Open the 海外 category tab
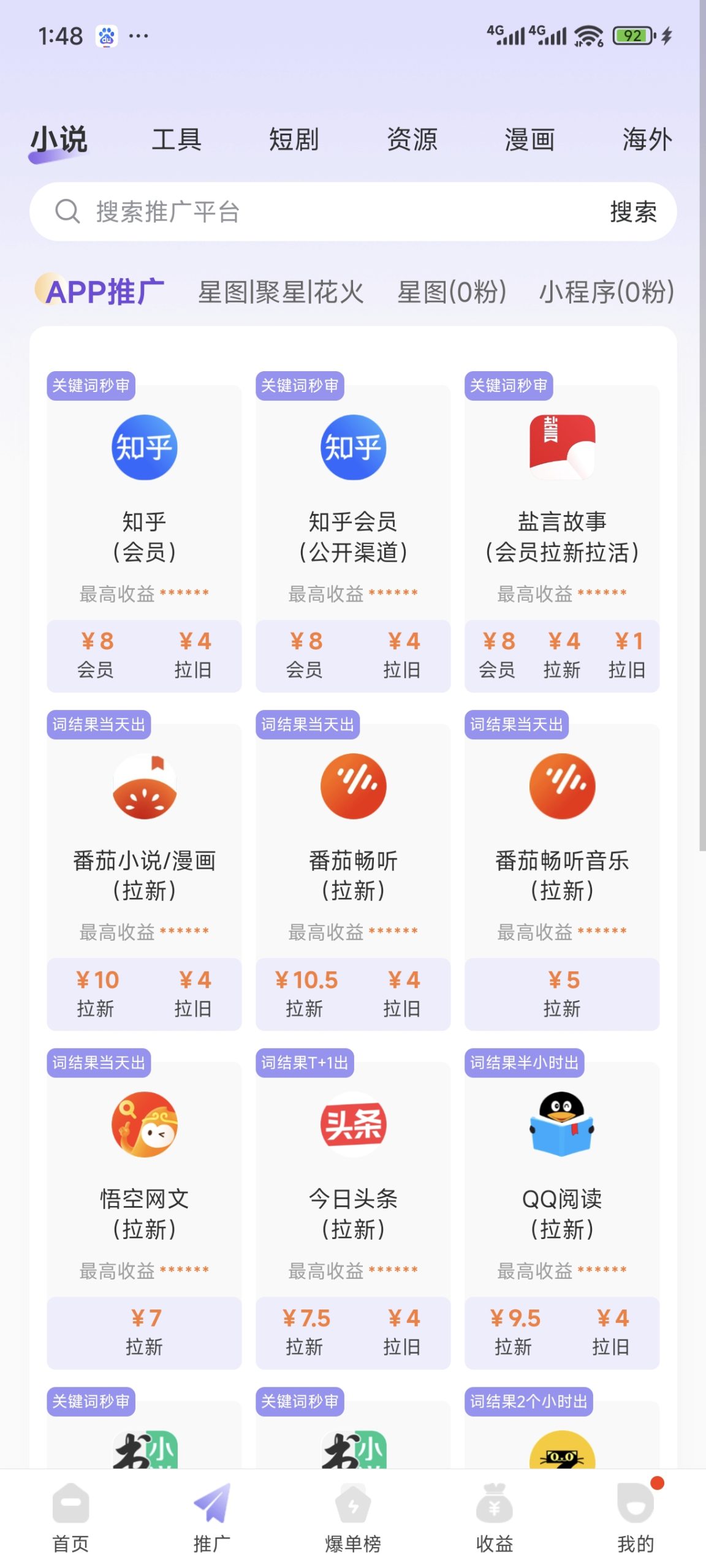The width and height of the screenshot is (706, 1568). tap(647, 140)
